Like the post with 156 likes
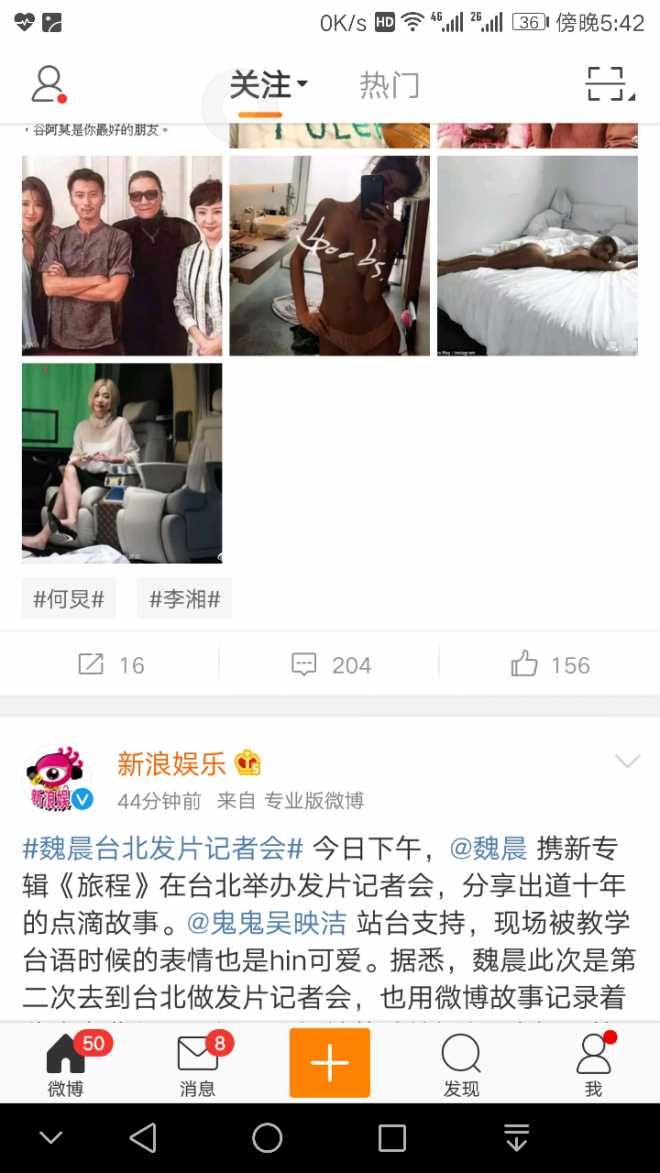This screenshot has width=660, height=1173. click(550, 665)
